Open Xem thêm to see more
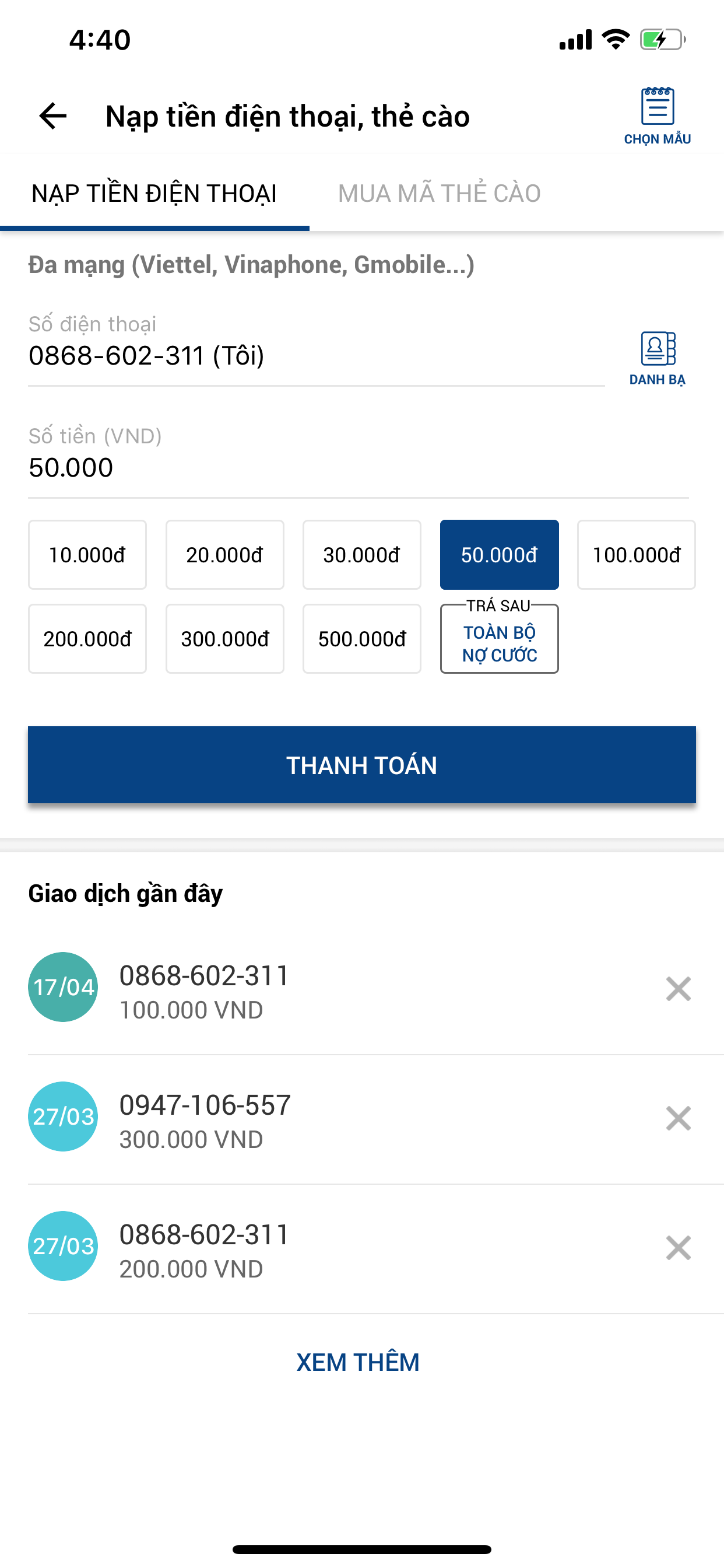The width and height of the screenshot is (724, 1568). click(358, 1362)
